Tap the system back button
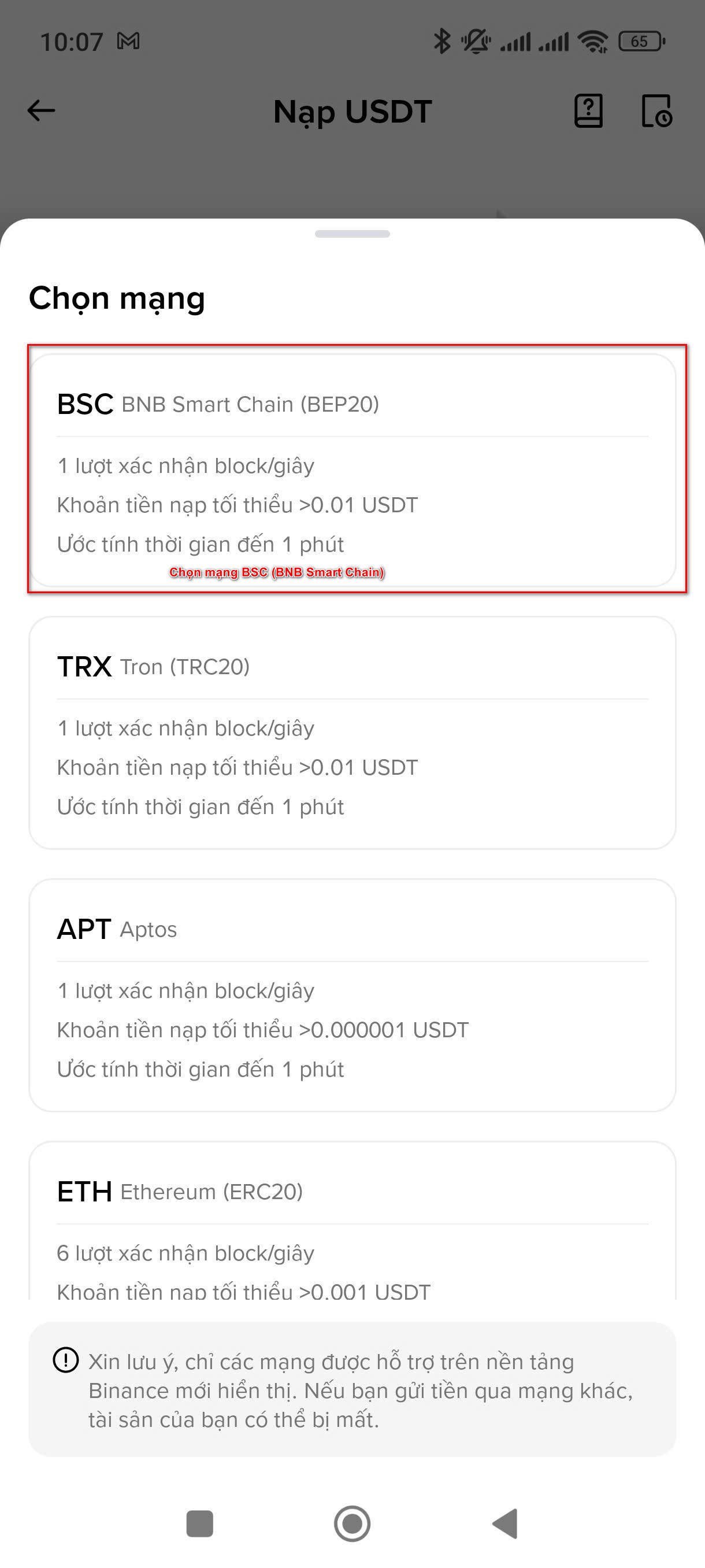705x1568 pixels. coord(505,1523)
